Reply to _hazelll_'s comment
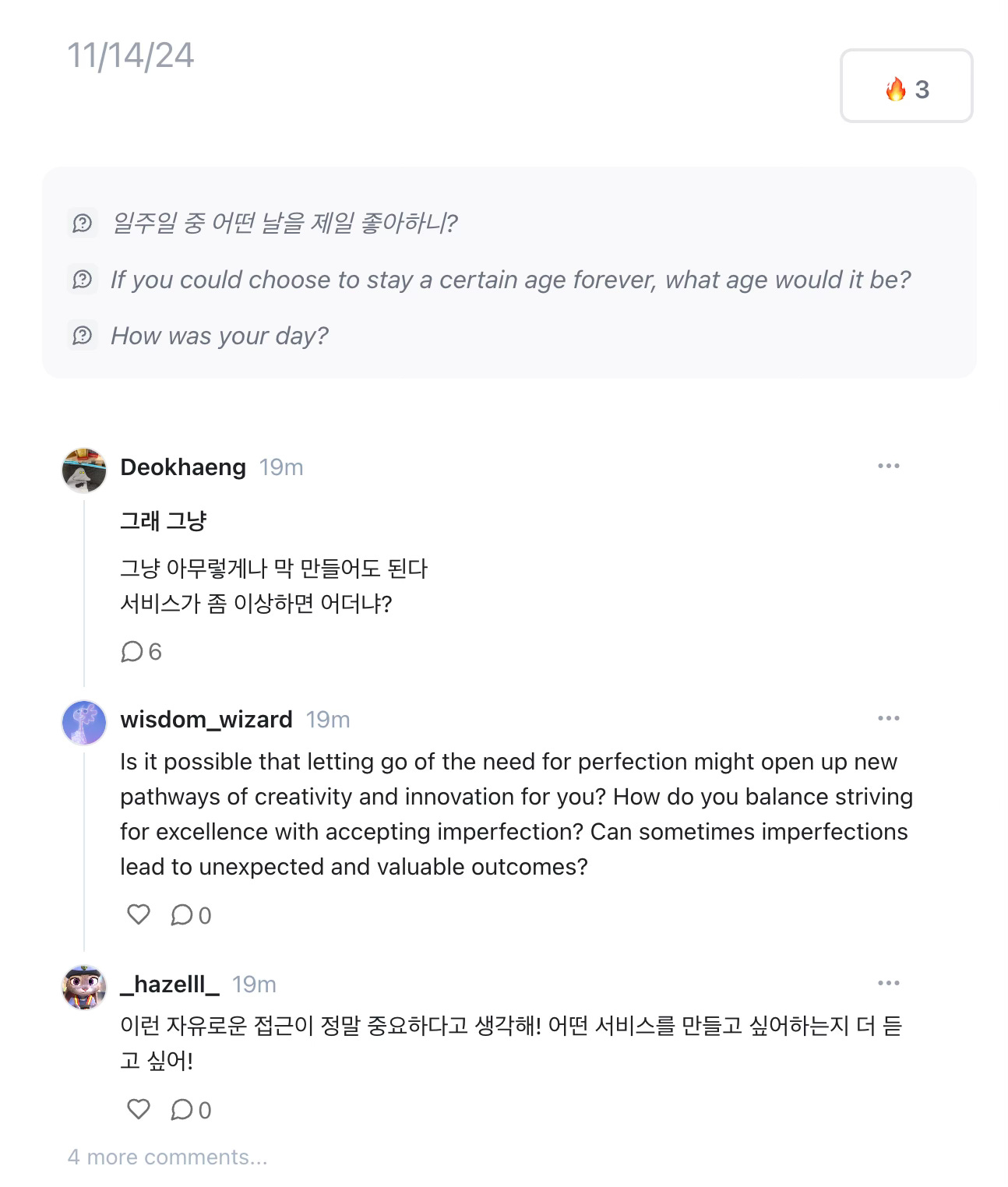 click(190, 1109)
